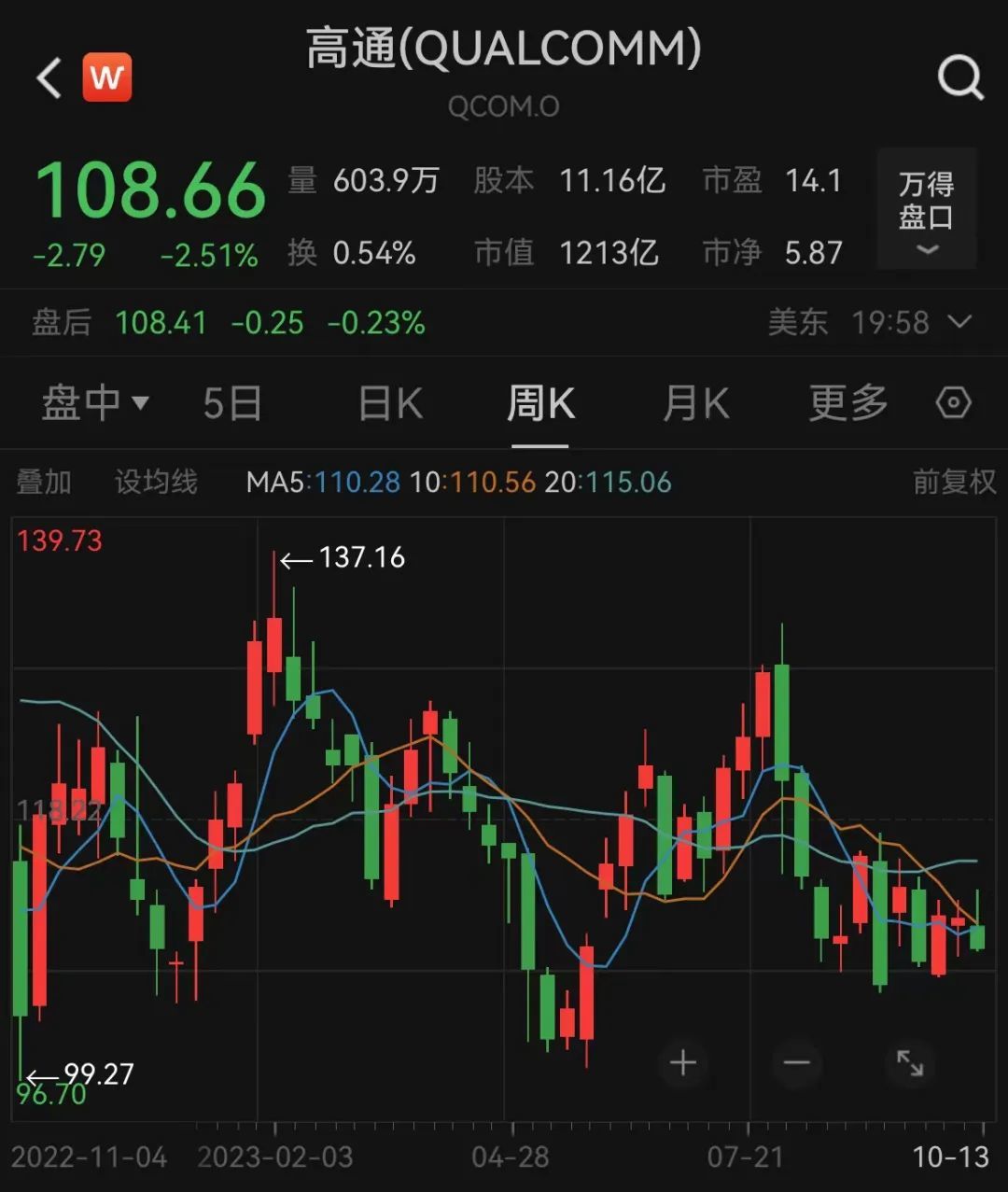The image size is (1008, 1192).
Task: Select the 周K chart tab
Action: pyautogui.click(x=540, y=403)
